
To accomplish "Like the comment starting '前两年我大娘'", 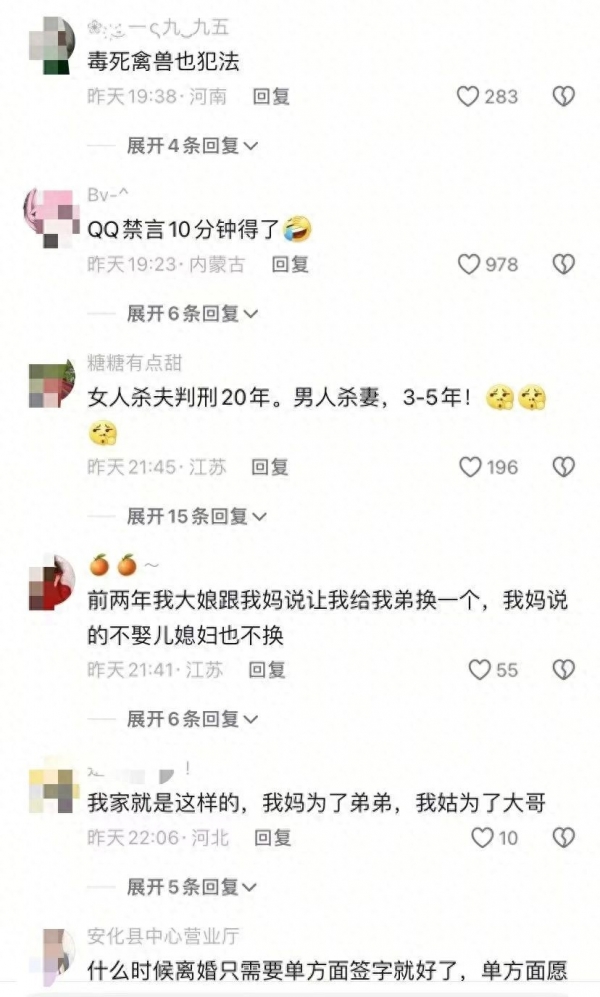I will click(480, 669).
